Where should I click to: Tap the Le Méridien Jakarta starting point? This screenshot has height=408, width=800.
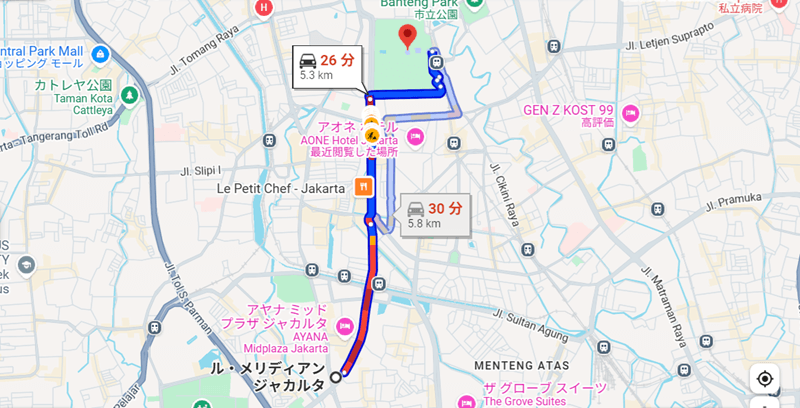(336, 376)
